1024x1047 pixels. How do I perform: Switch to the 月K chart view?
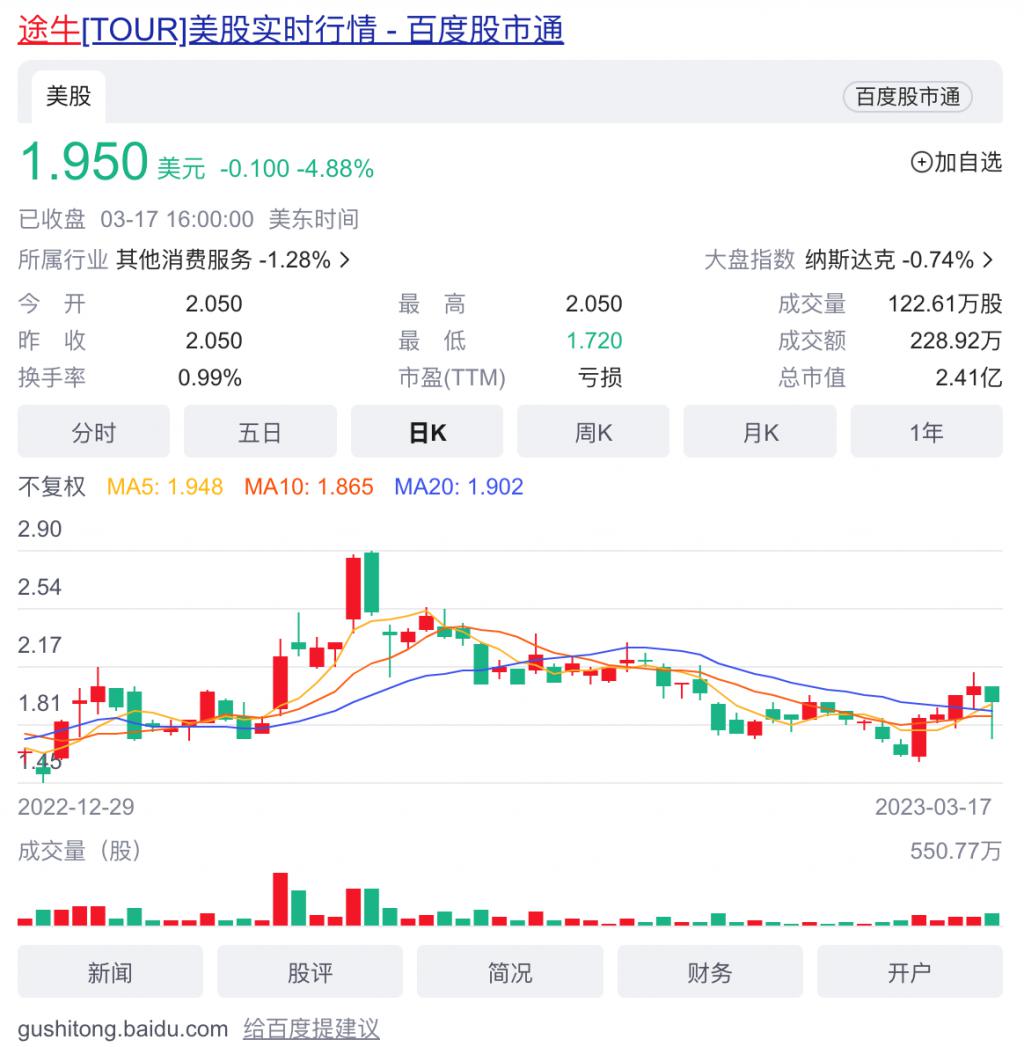click(x=760, y=431)
